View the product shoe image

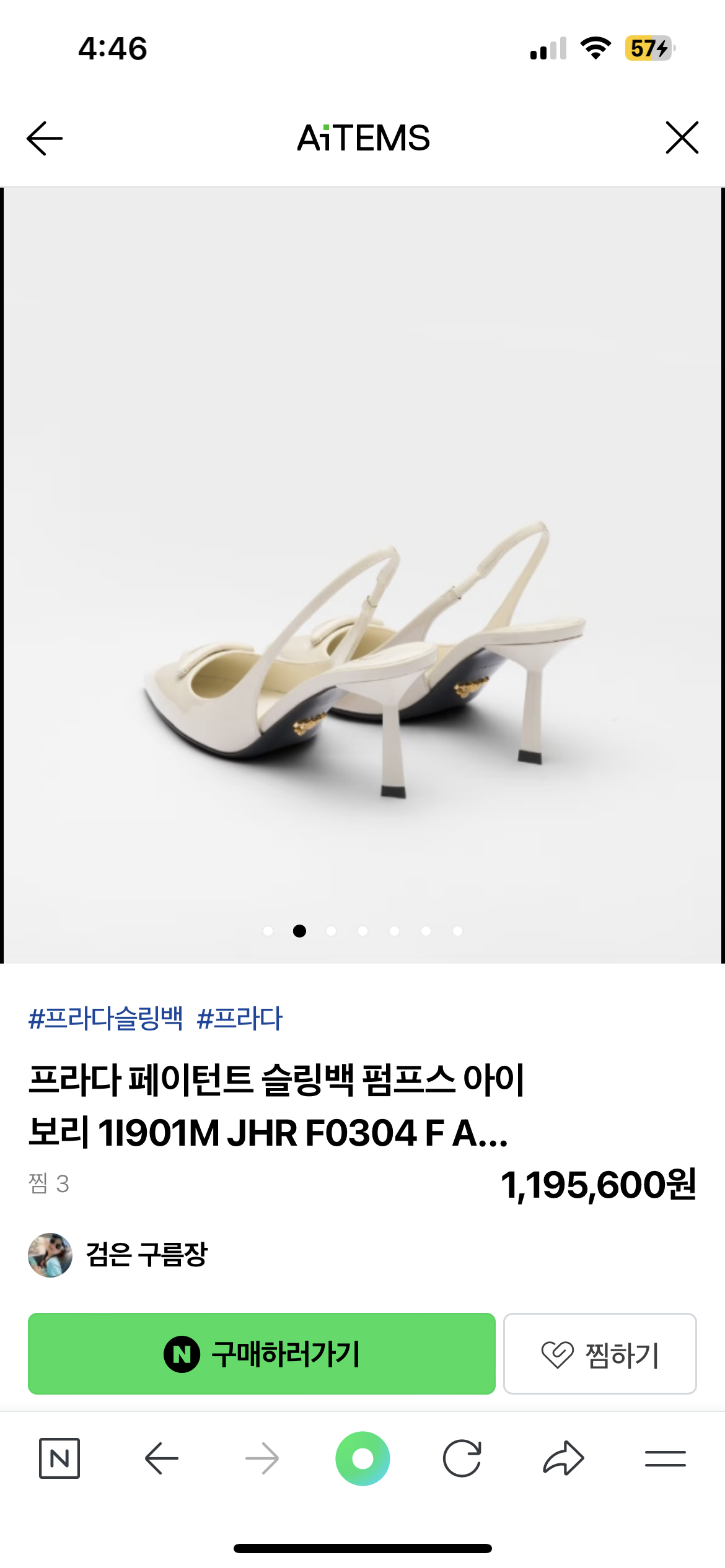[x=362, y=650]
